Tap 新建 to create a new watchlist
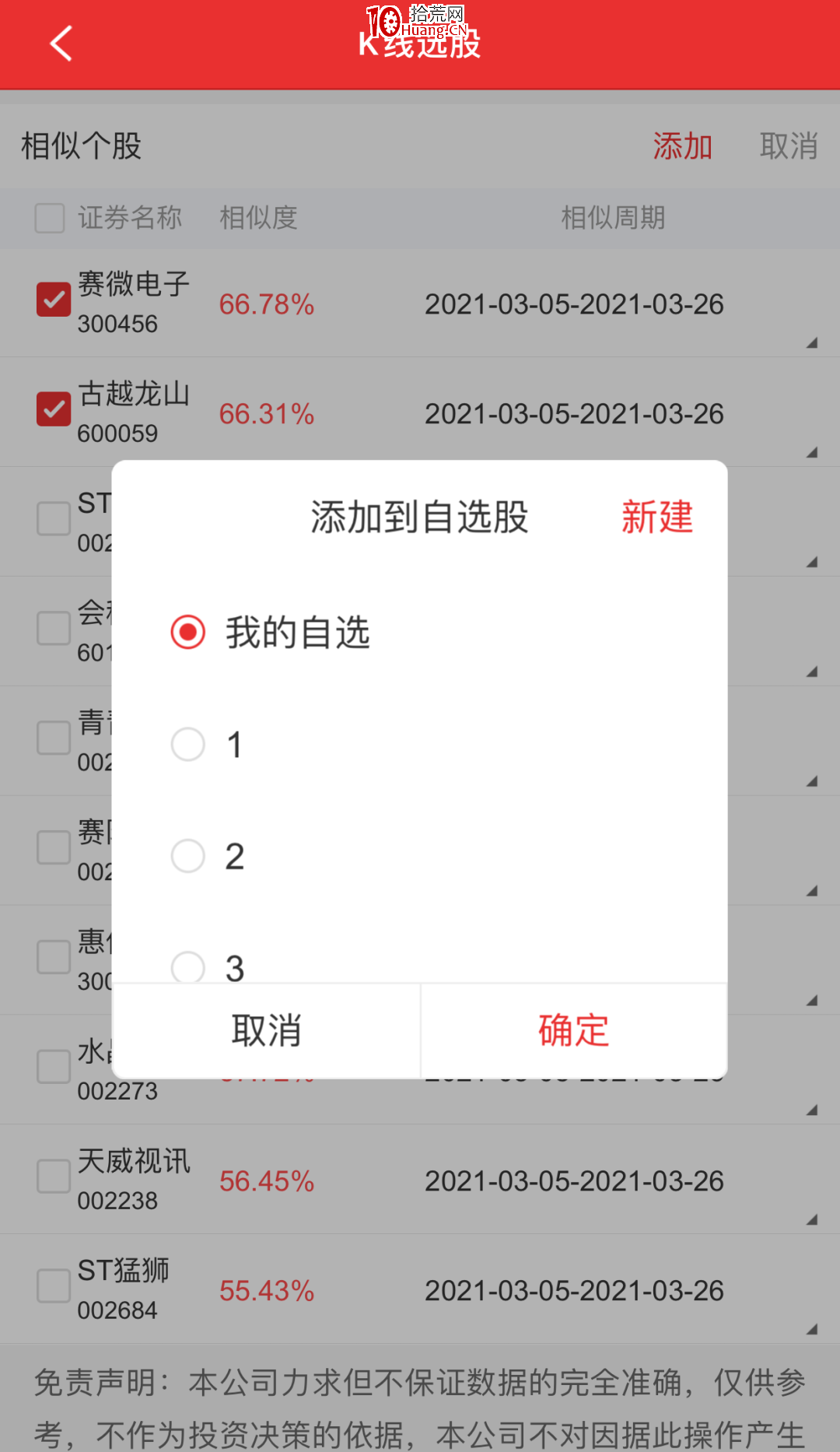 point(657,517)
